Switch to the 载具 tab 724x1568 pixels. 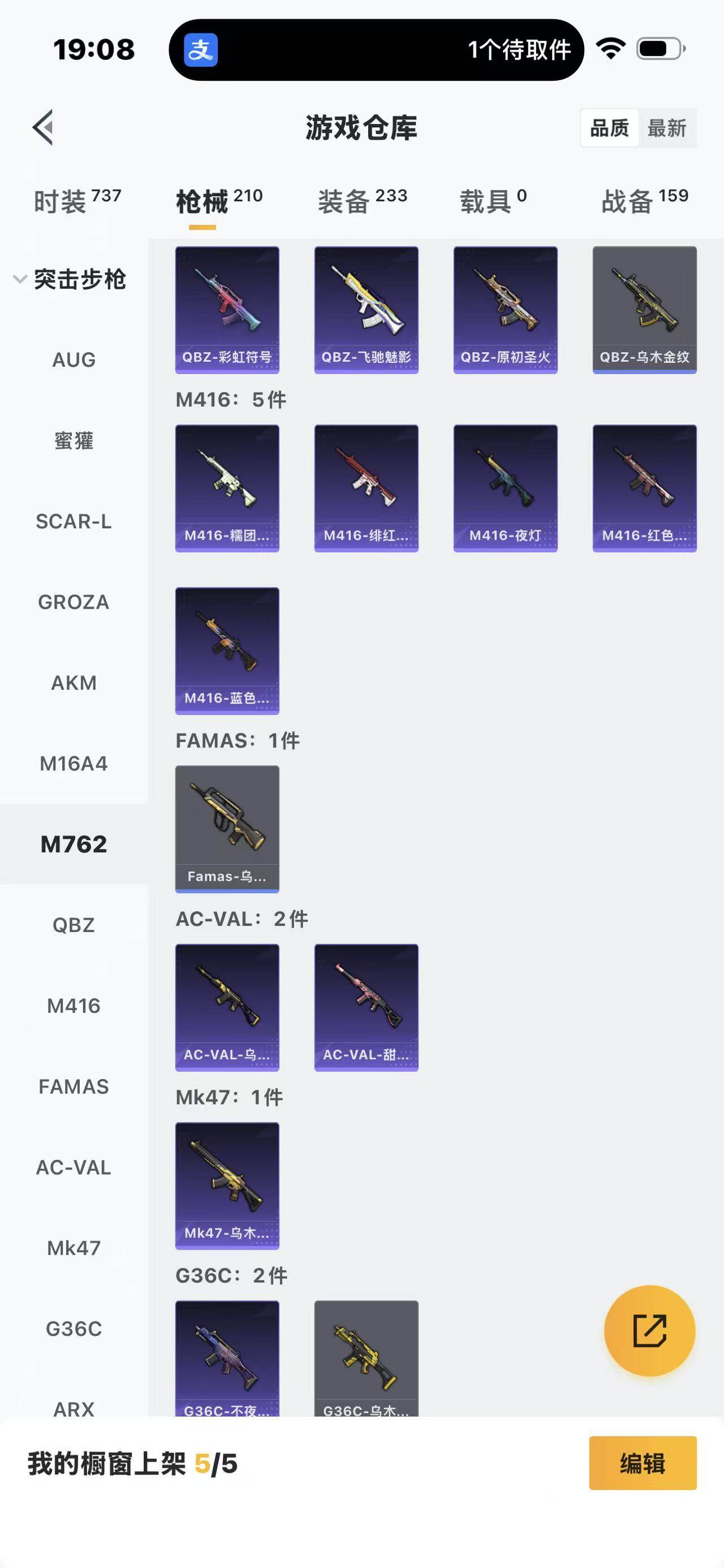point(493,201)
